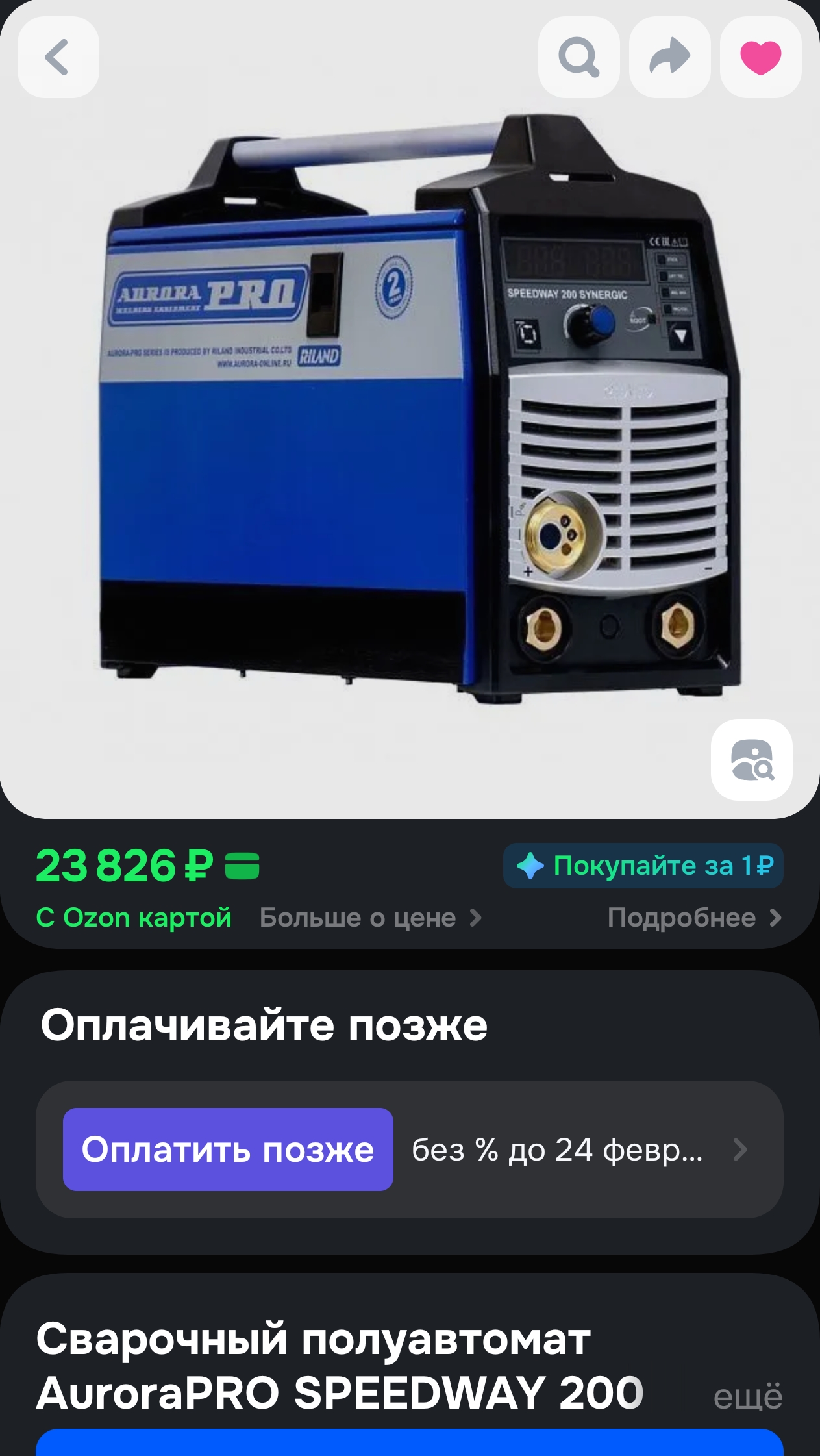
Task: Find similar items by photo
Action: pyautogui.click(x=751, y=759)
